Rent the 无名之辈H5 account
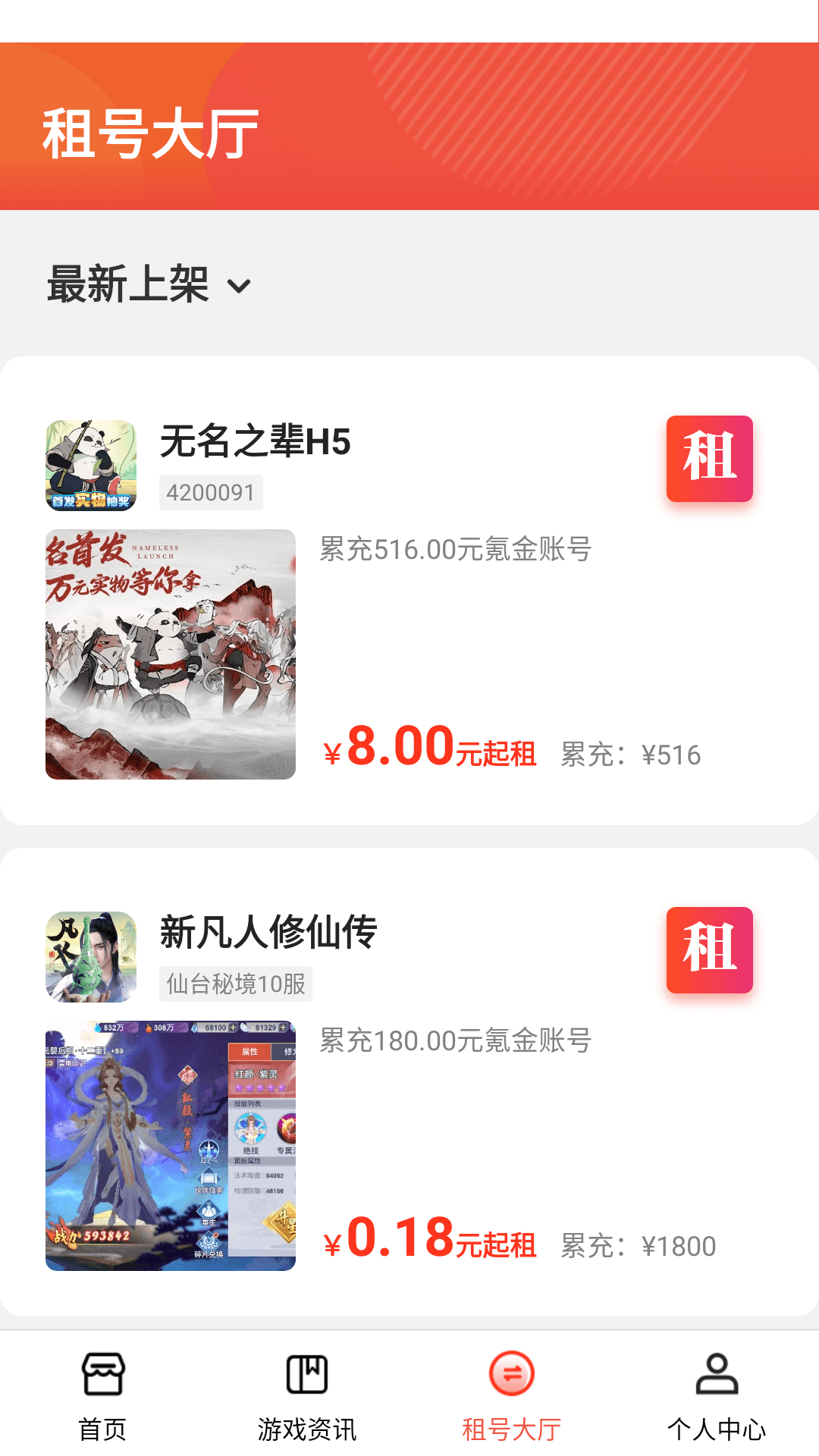The image size is (819, 1456). click(x=709, y=458)
